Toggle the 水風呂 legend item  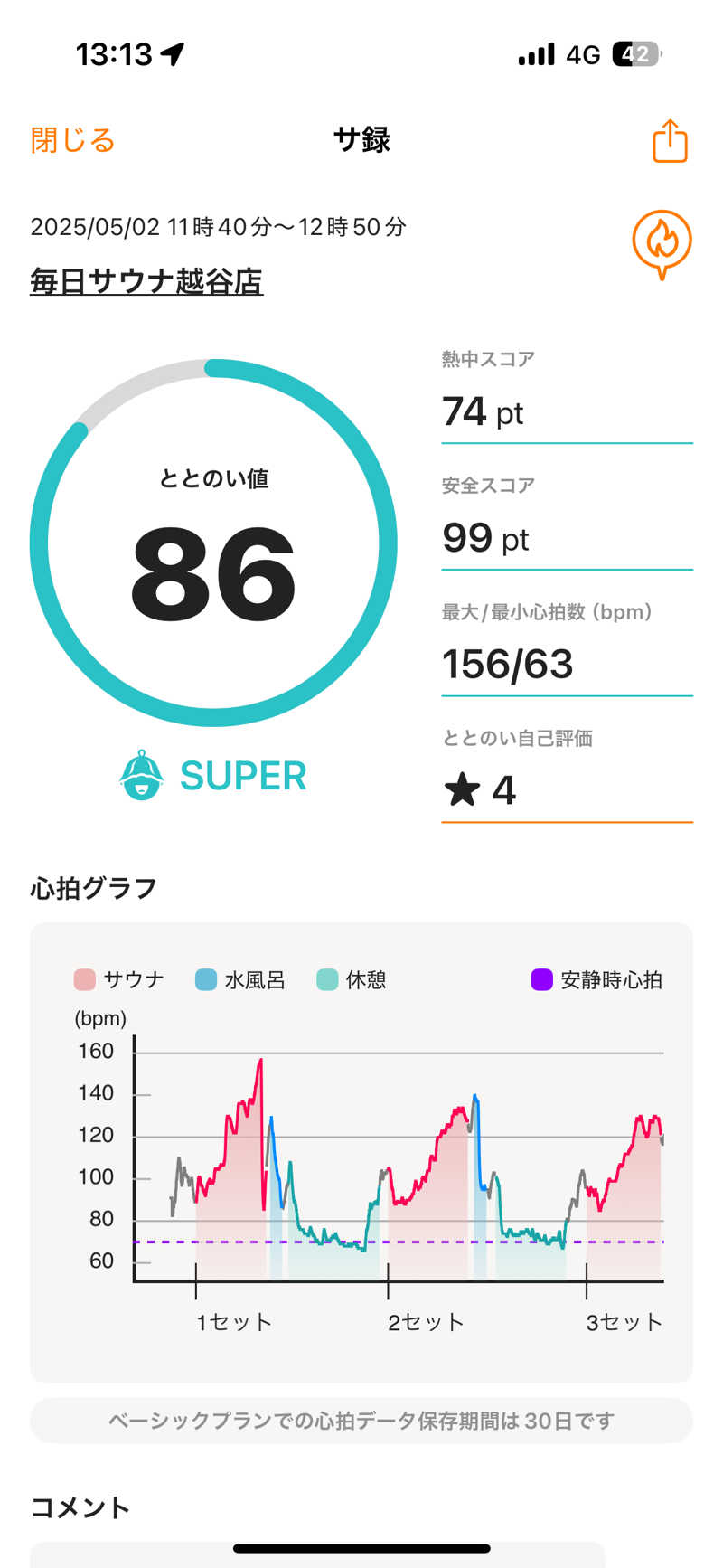(x=239, y=979)
